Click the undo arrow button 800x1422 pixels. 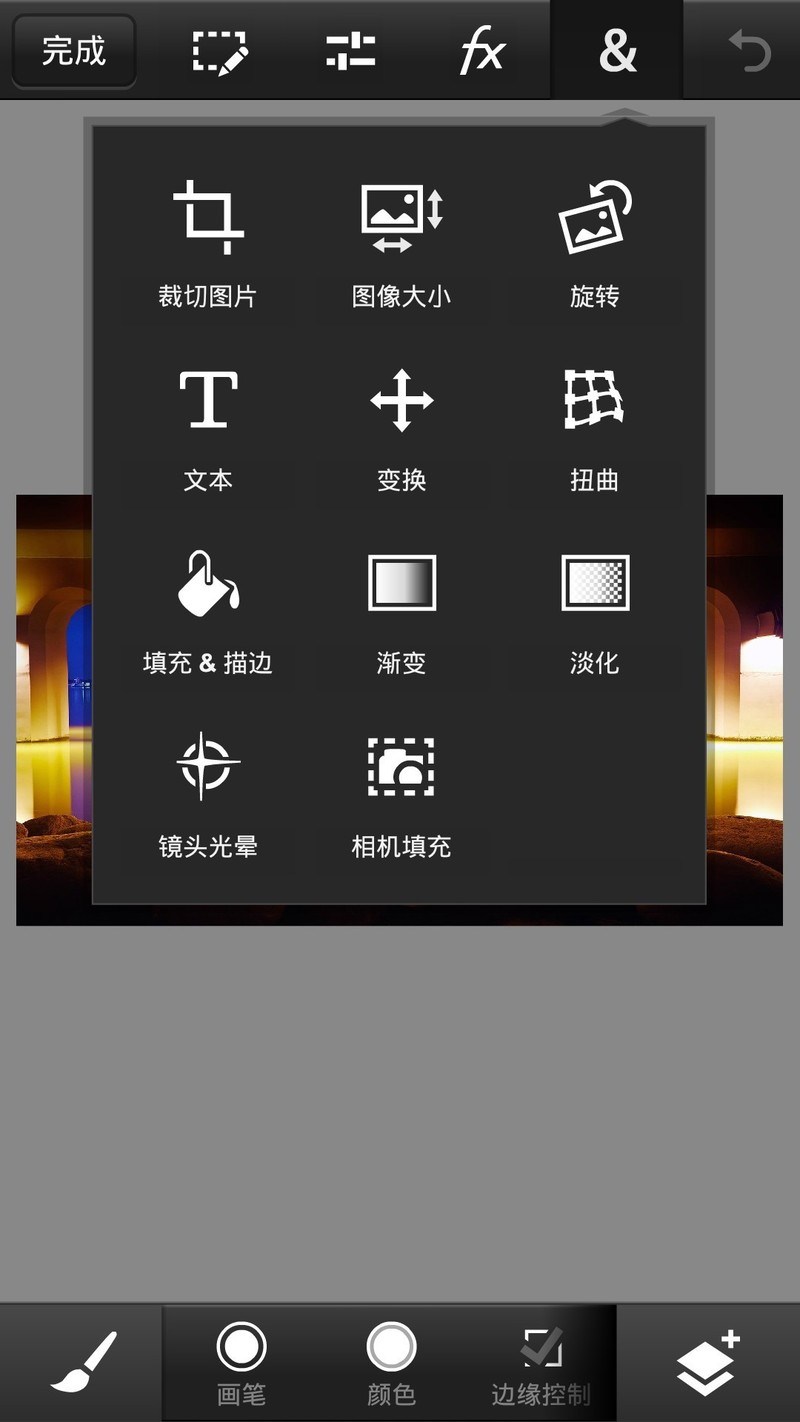tap(748, 52)
